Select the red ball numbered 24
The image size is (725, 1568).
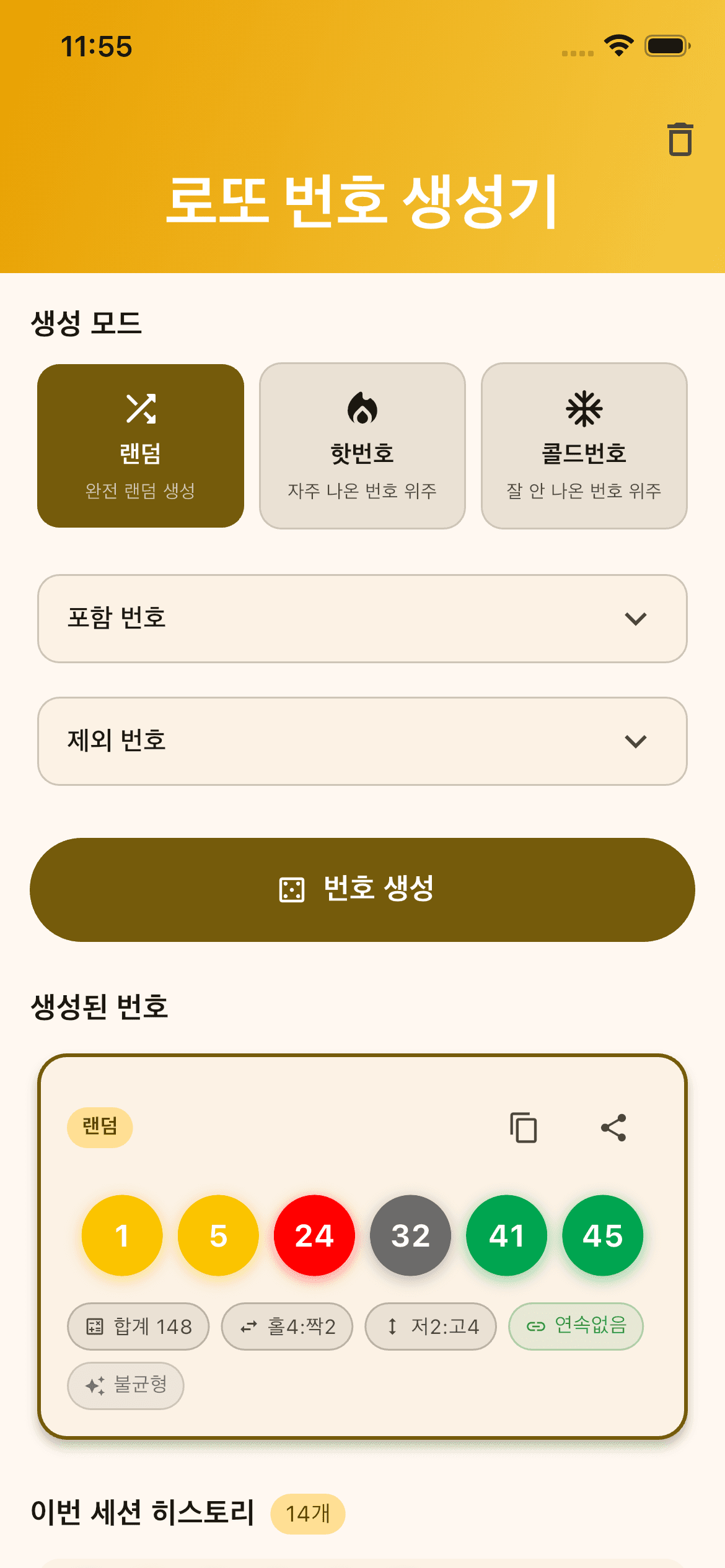(314, 1235)
